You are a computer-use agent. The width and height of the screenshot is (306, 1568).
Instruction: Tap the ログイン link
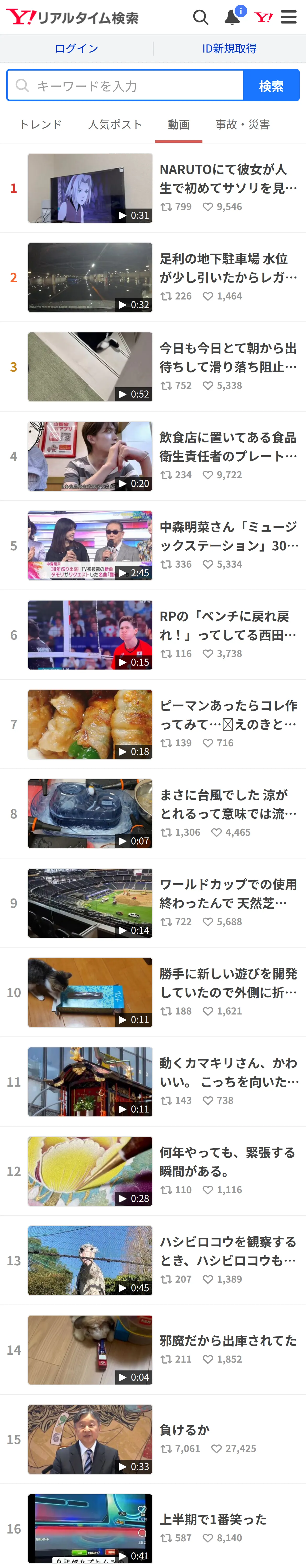coord(76,49)
